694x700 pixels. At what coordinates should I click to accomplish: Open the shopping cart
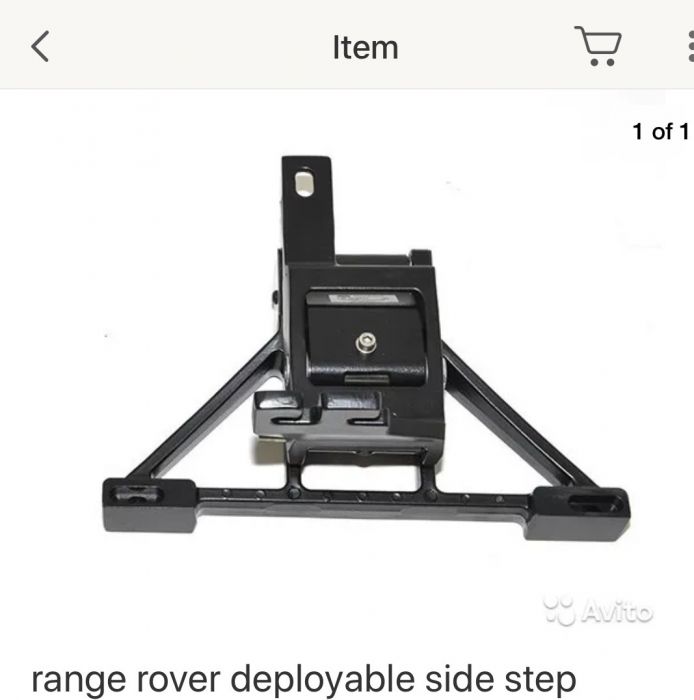[597, 46]
